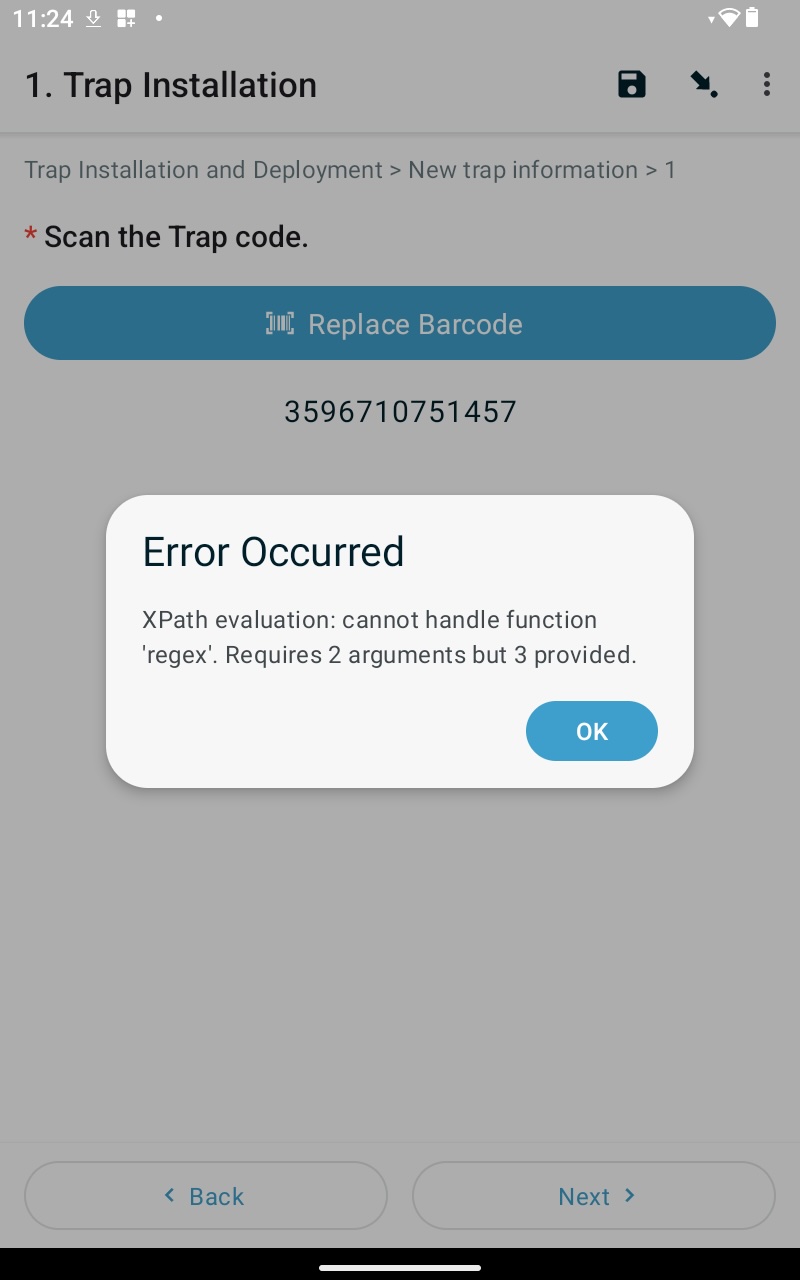Dismiss the error with OK
This screenshot has height=1280, width=800.
[x=591, y=731]
